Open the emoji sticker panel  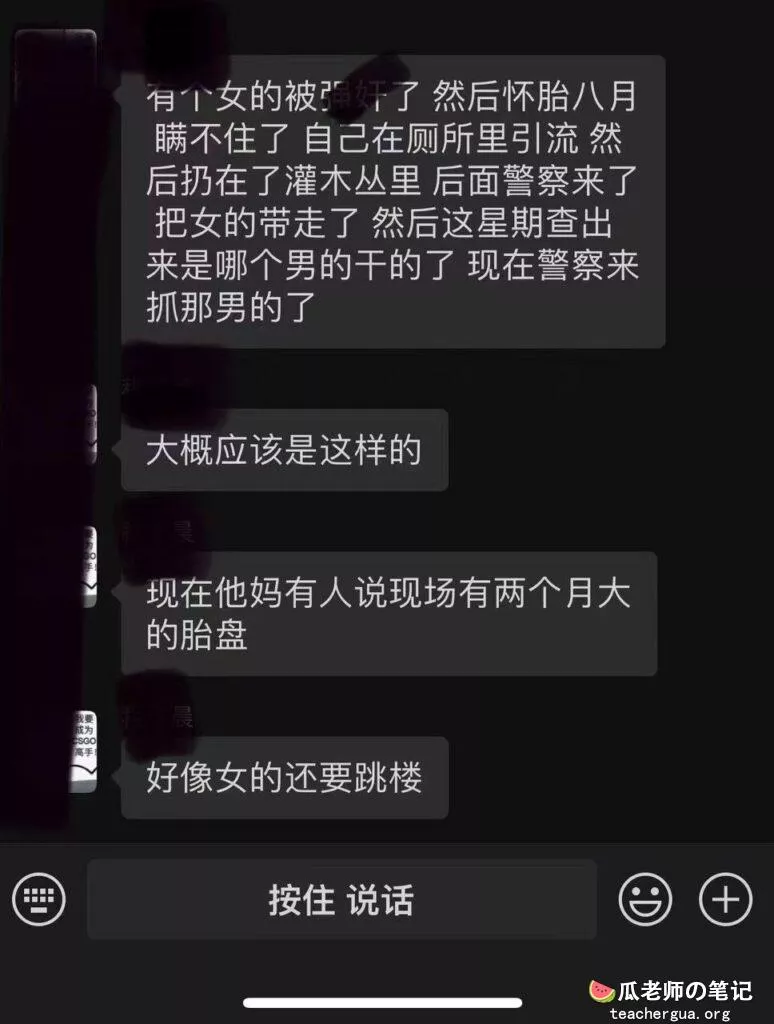click(x=645, y=898)
